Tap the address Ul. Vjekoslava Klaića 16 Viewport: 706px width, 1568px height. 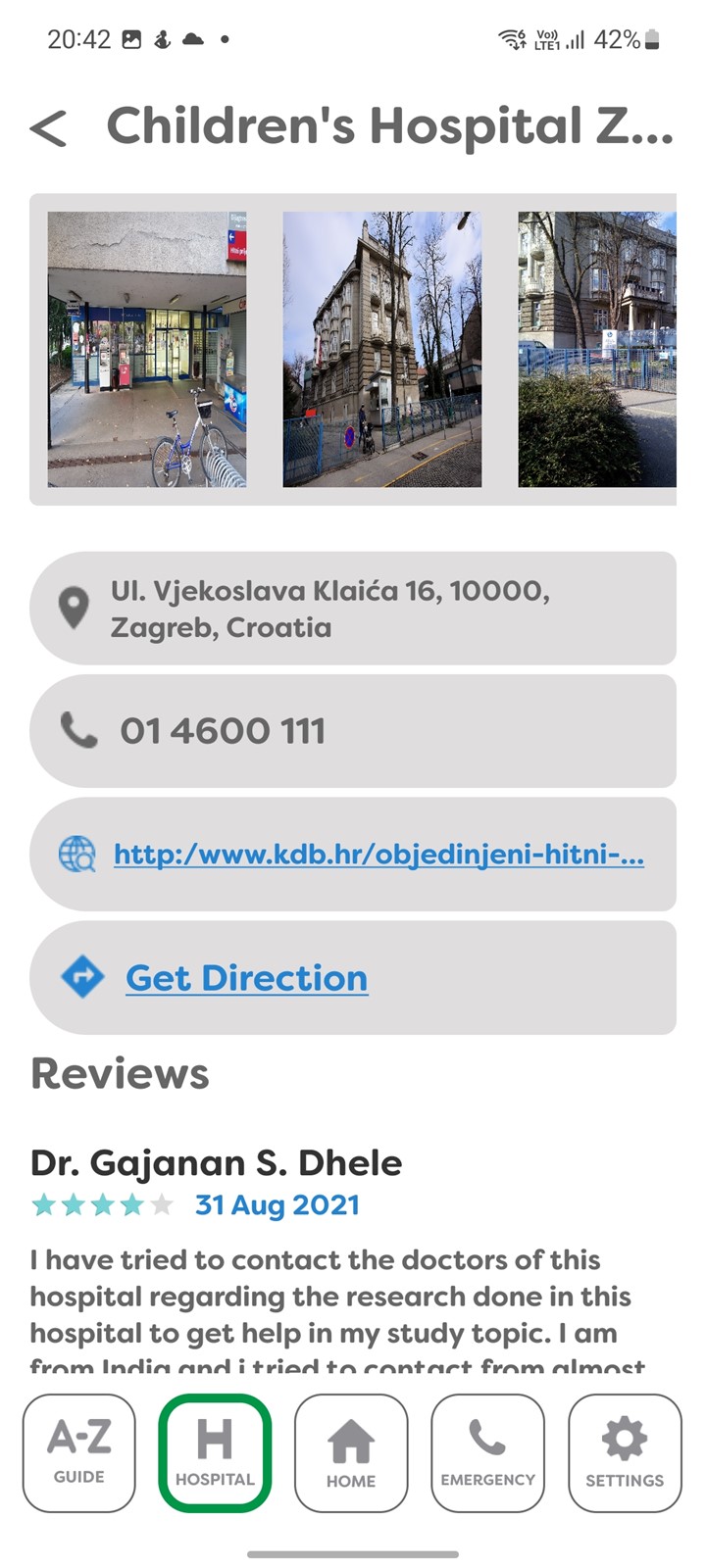353,609
